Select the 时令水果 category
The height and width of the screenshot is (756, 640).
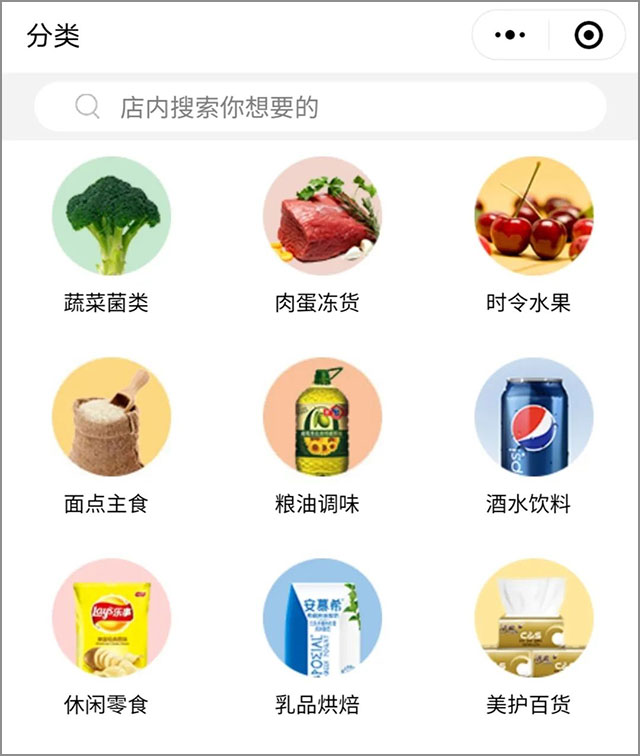tap(533, 216)
